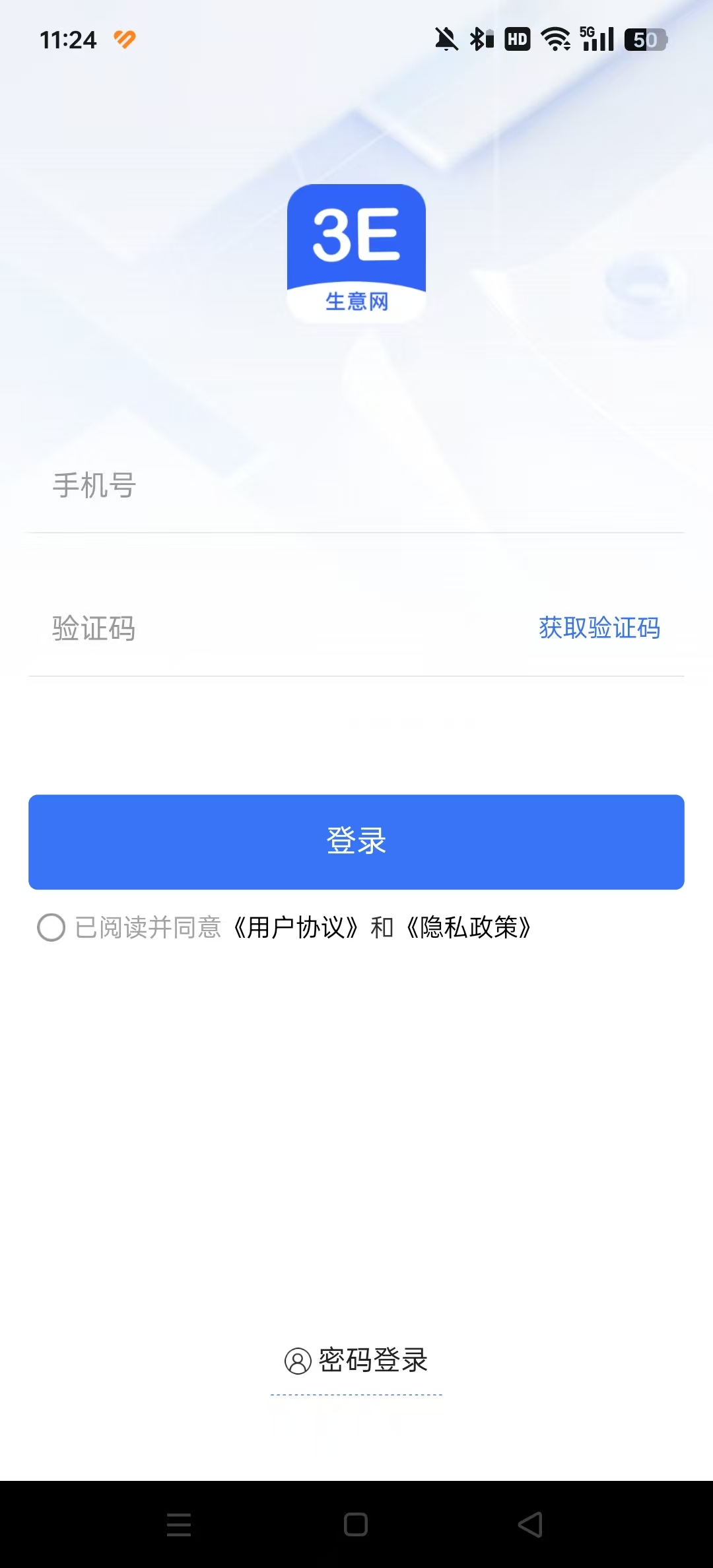Switch to 密码登录 password login
This screenshot has height=1568, width=713.
(x=356, y=1360)
